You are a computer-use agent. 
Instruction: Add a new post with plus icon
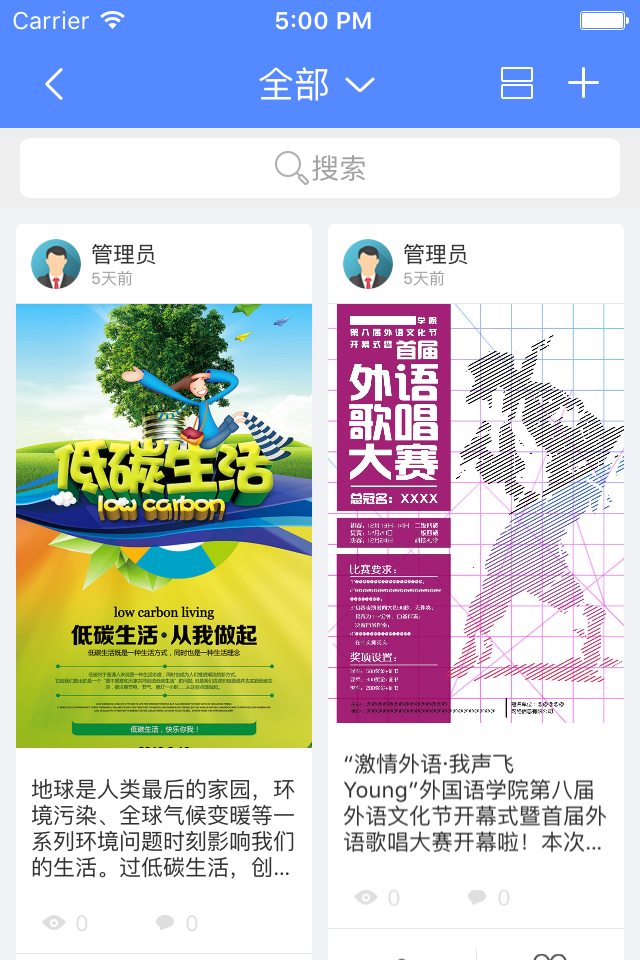(x=583, y=83)
